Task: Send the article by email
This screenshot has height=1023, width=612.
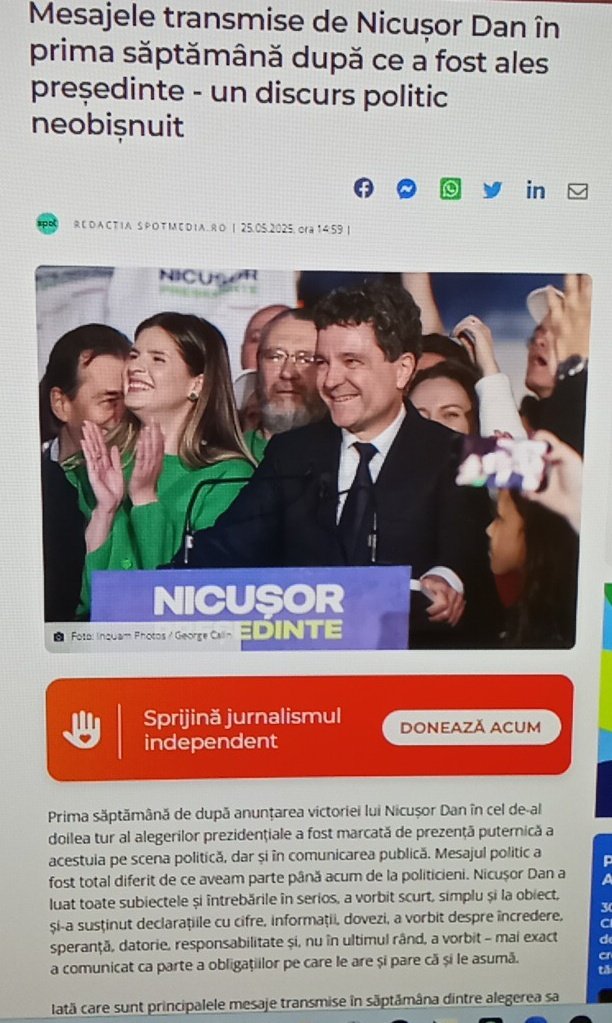Action: (x=578, y=190)
